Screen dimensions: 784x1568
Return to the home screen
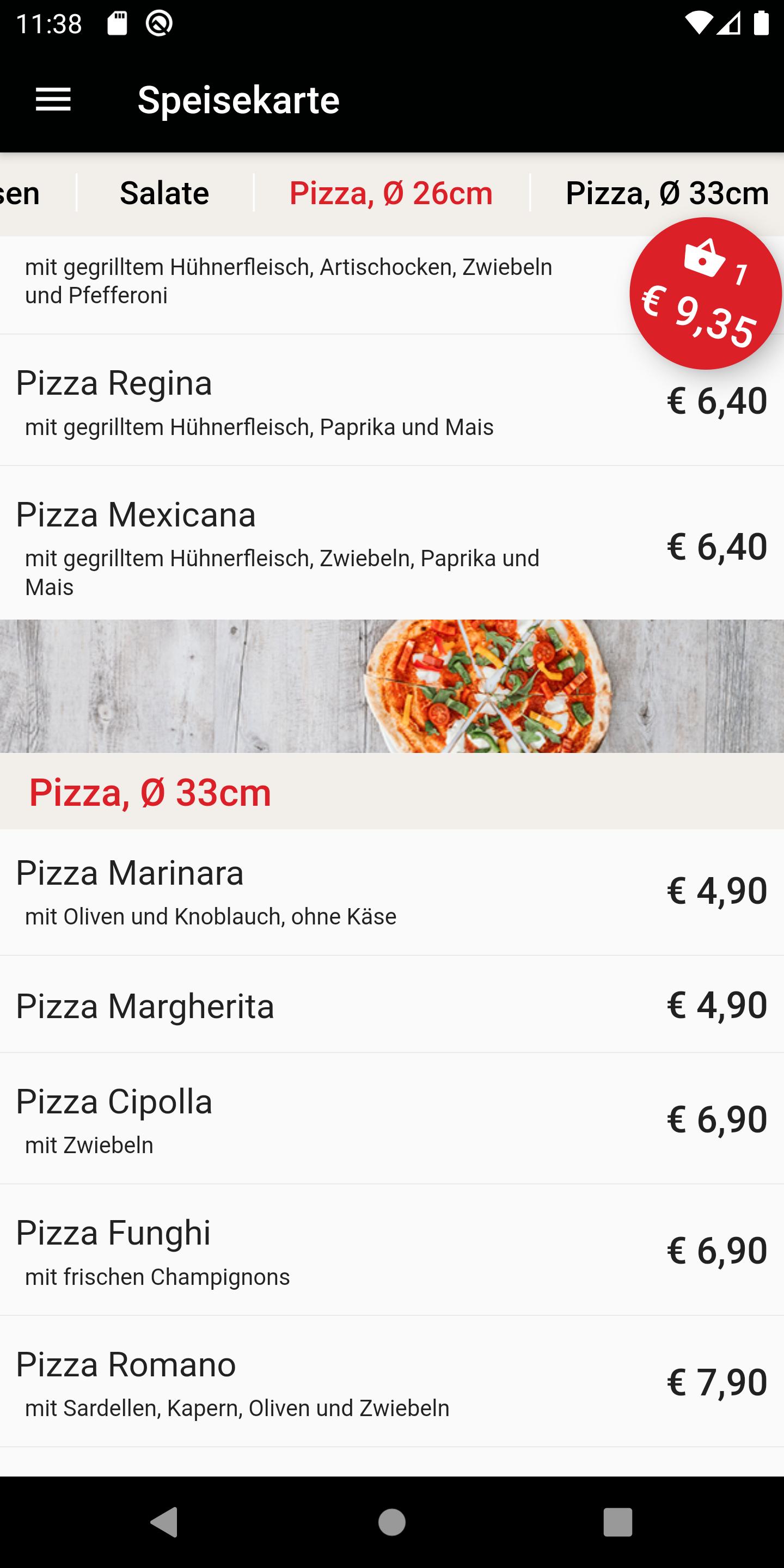coord(392,1522)
